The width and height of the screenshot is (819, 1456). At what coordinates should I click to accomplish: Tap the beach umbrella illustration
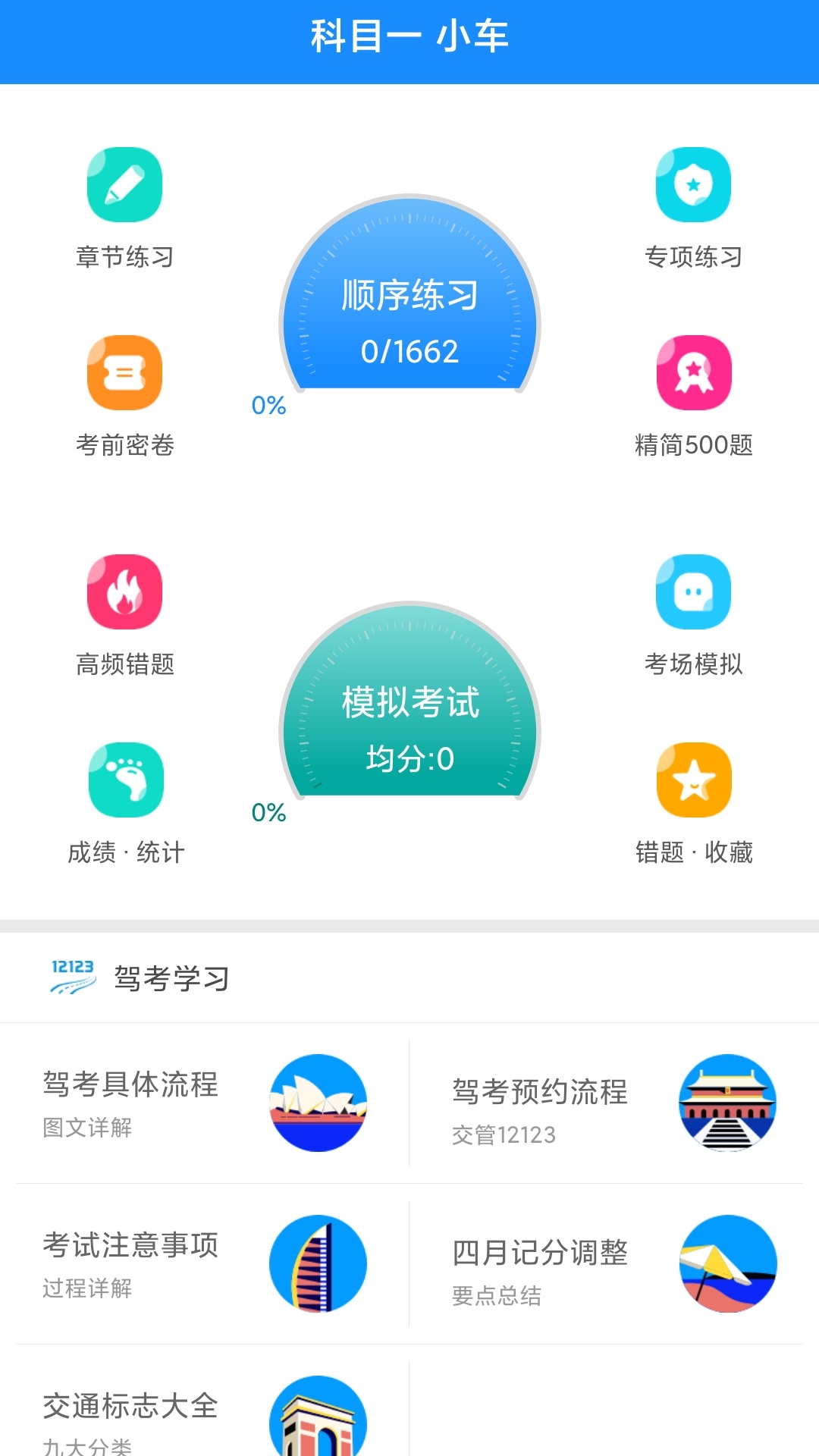pos(727,1264)
